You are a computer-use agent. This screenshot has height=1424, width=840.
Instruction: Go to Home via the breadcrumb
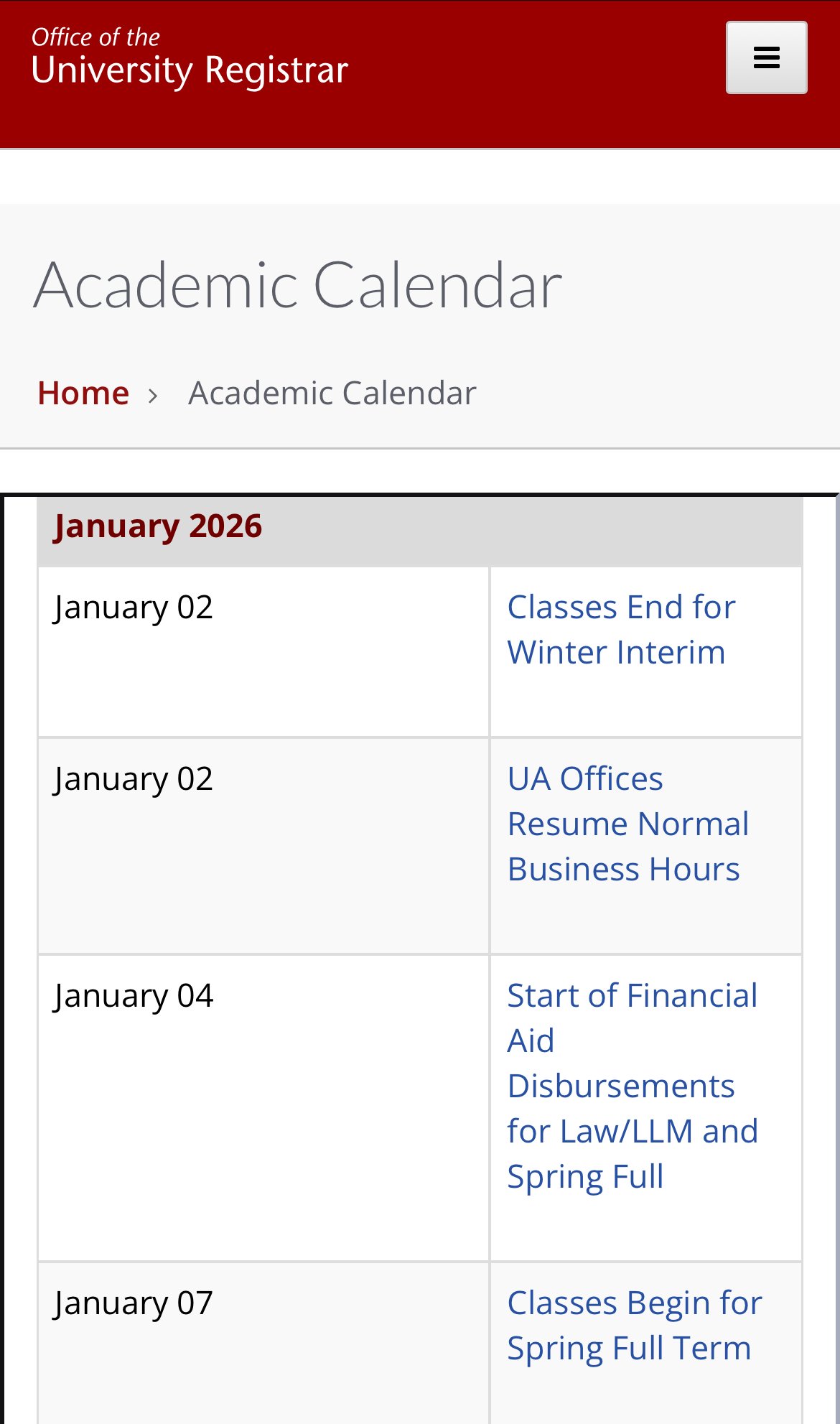point(83,394)
